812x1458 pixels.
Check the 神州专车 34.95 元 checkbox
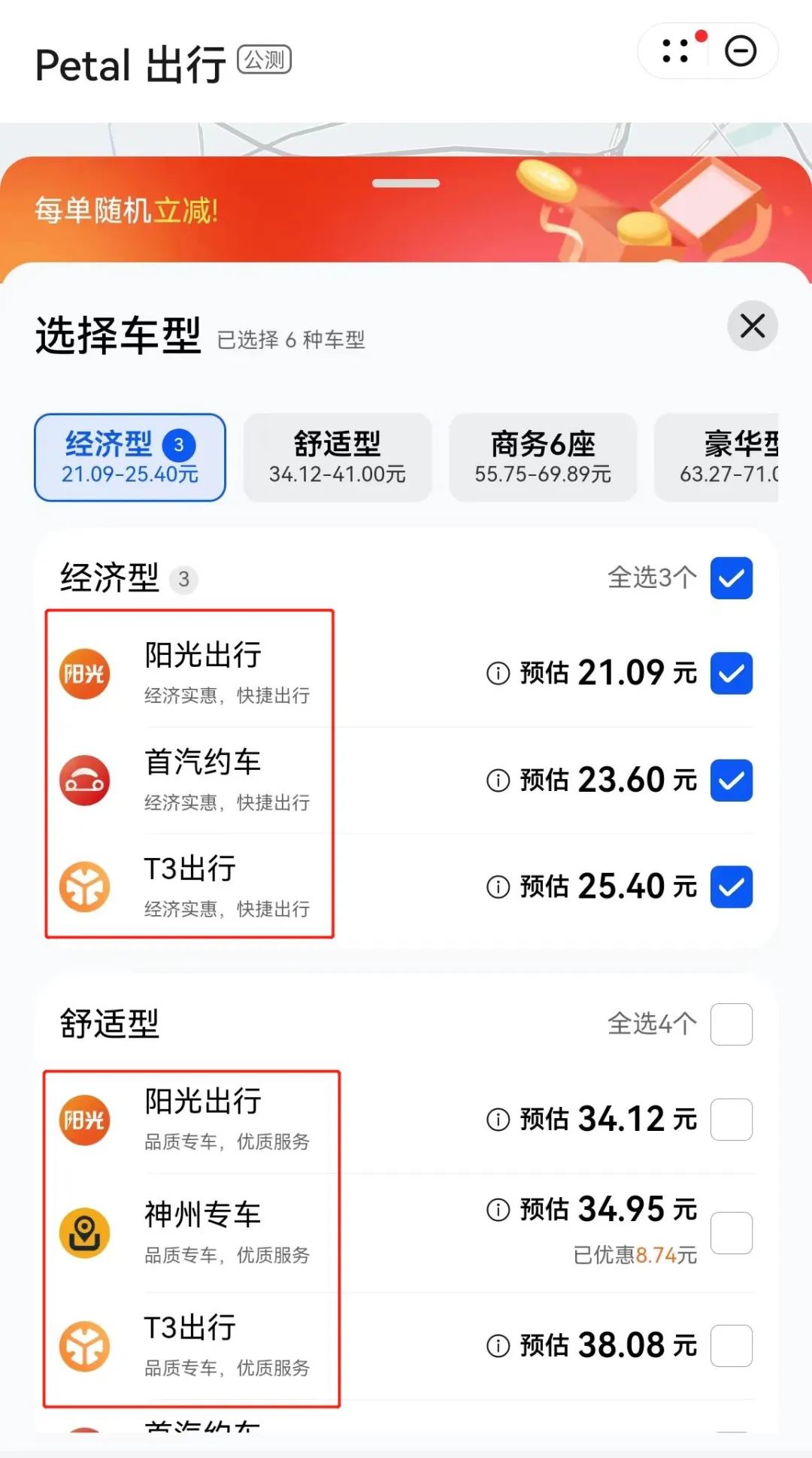pyautogui.click(x=730, y=1233)
